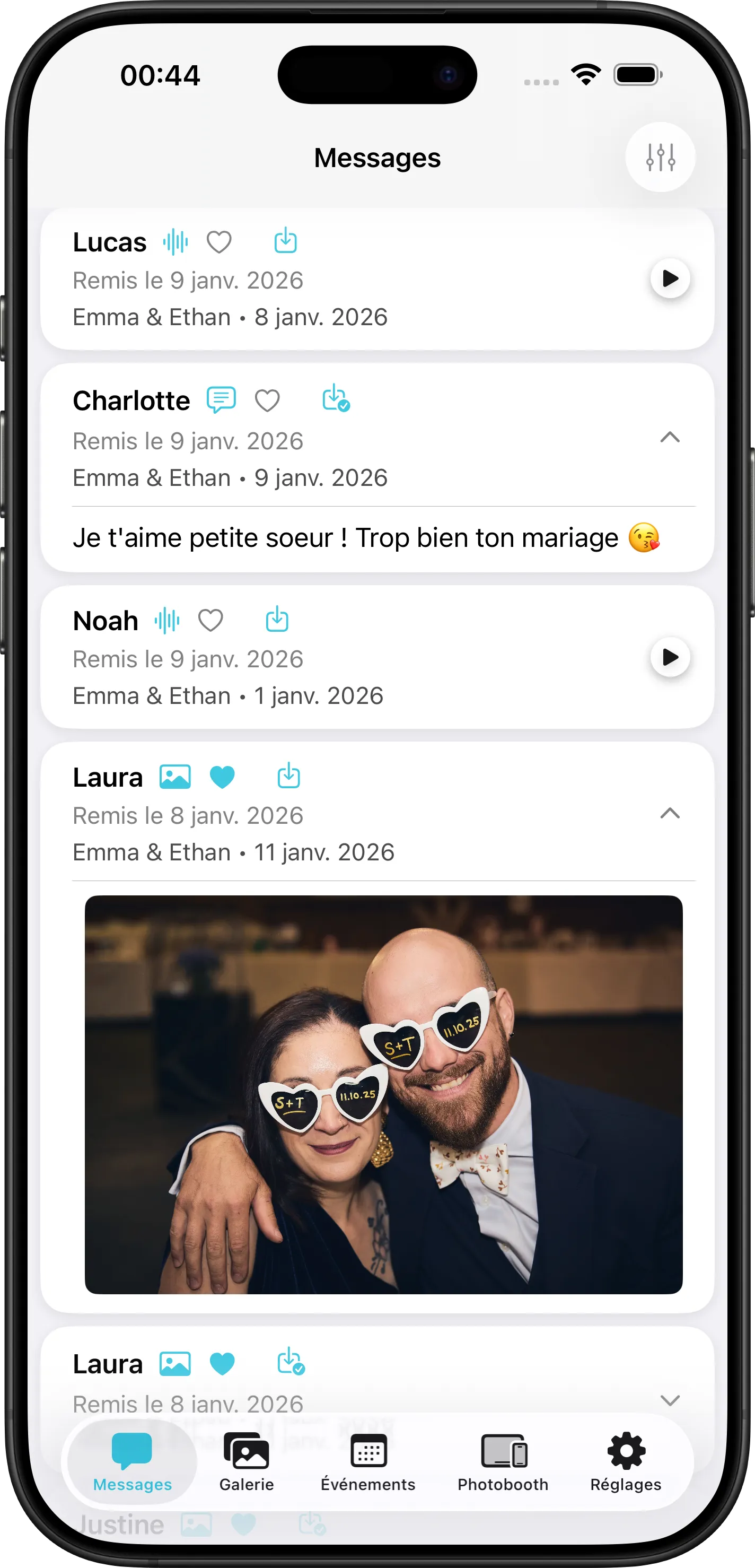Click the photo icon next to Laura

pos(174,776)
